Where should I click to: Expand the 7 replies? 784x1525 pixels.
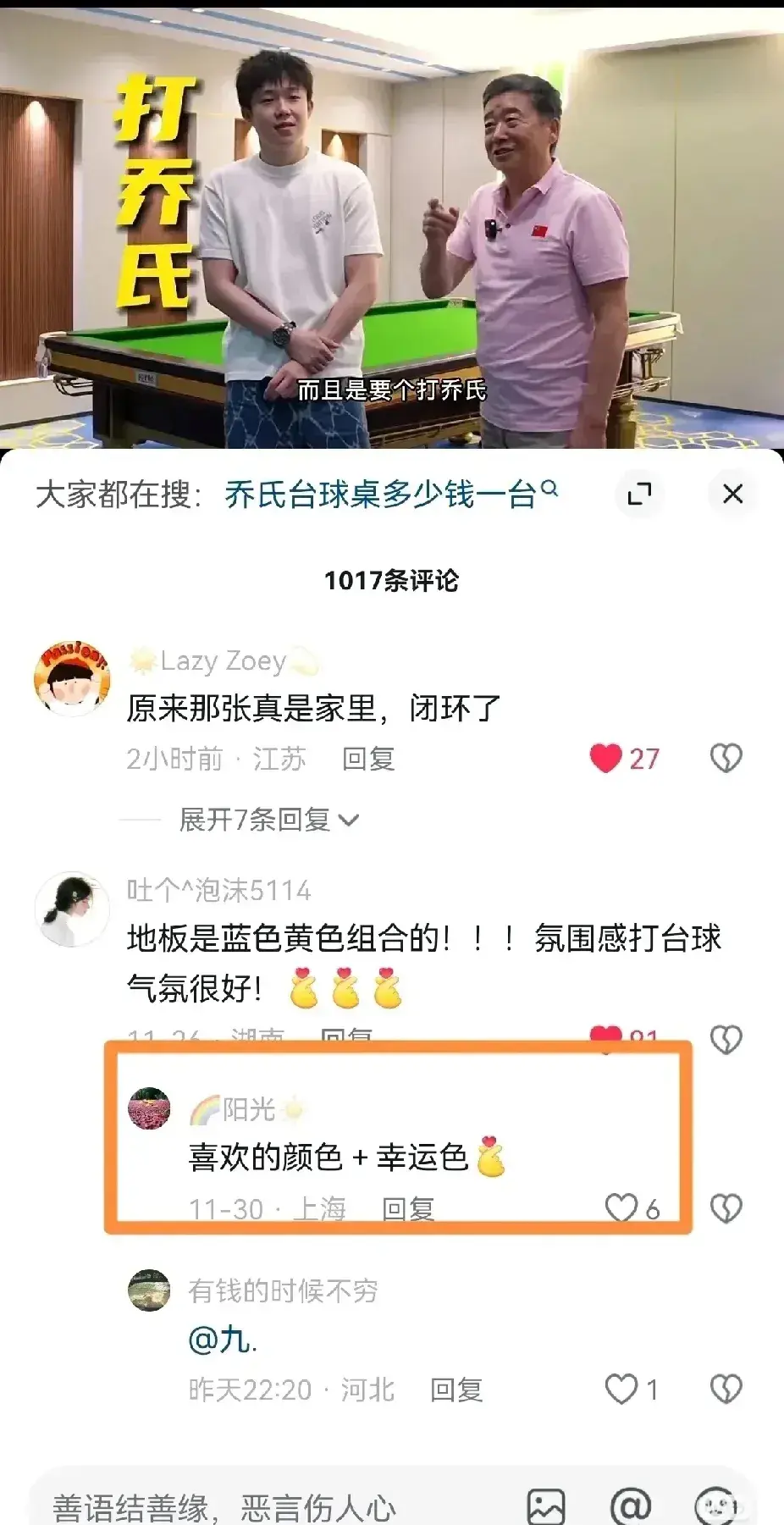pyautogui.click(x=268, y=820)
